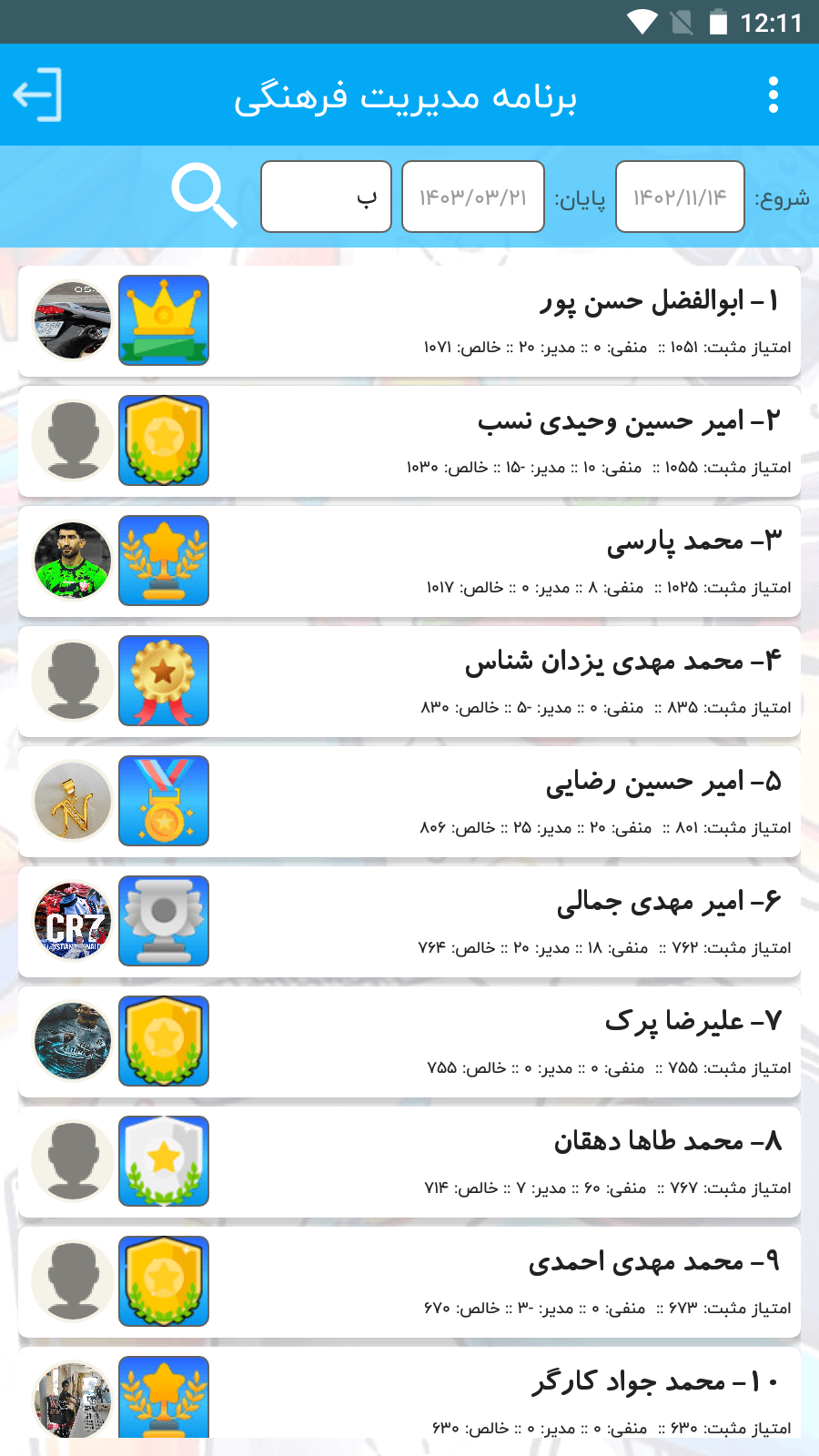Screen dimensions: 819x1456
Task: Focus the text filter box containing ب
Action: 326,197
